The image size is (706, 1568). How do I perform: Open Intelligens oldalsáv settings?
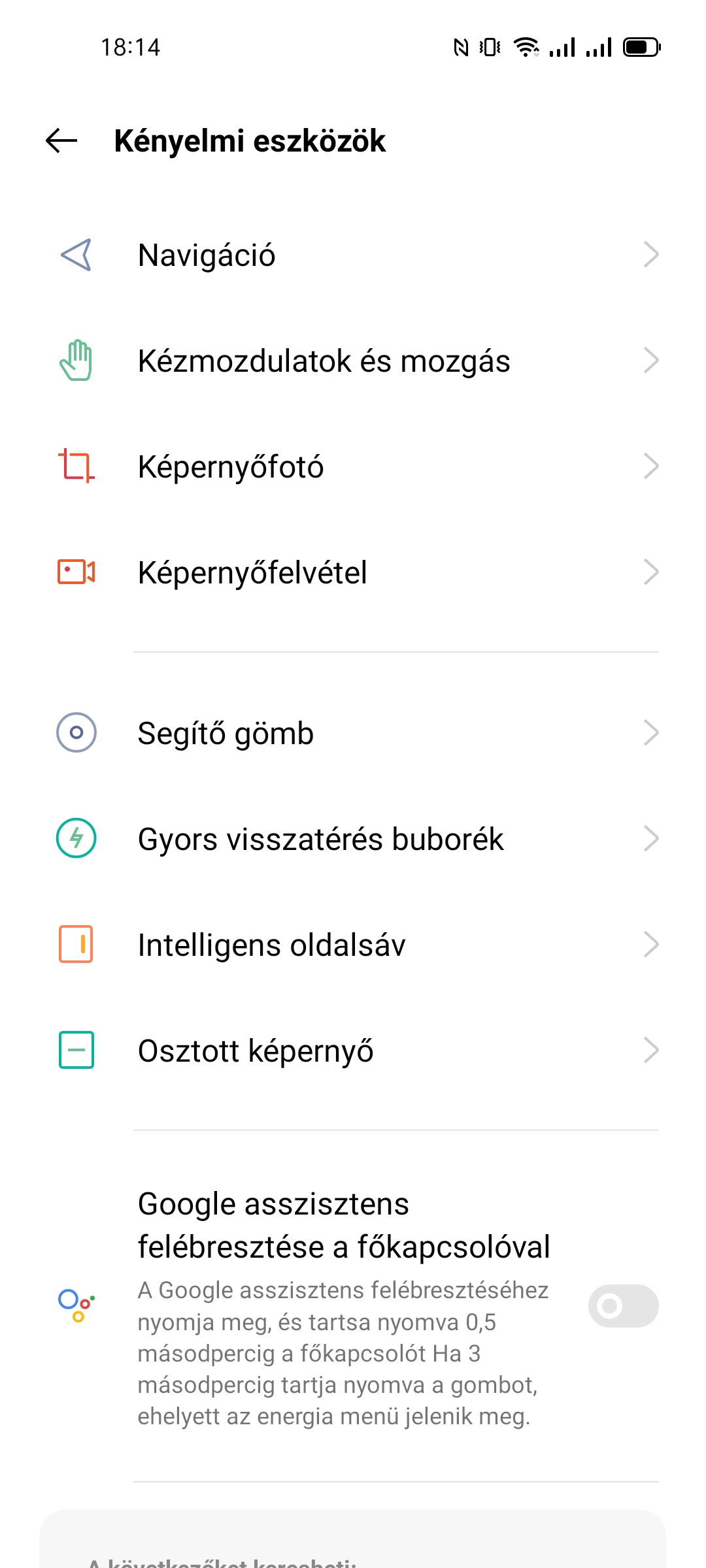pos(353,945)
